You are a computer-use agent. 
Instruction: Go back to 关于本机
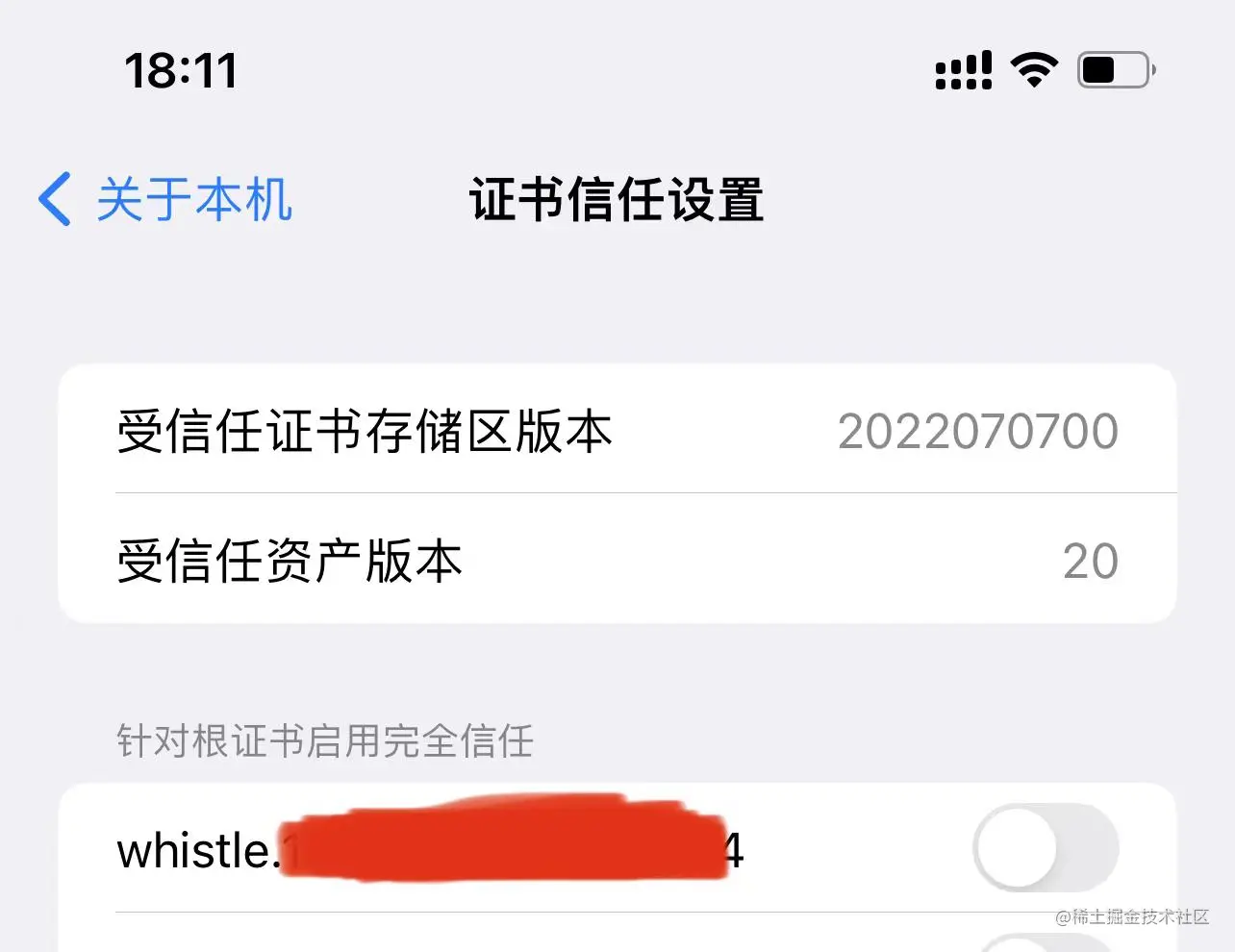pyautogui.click(x=165, y=200)
